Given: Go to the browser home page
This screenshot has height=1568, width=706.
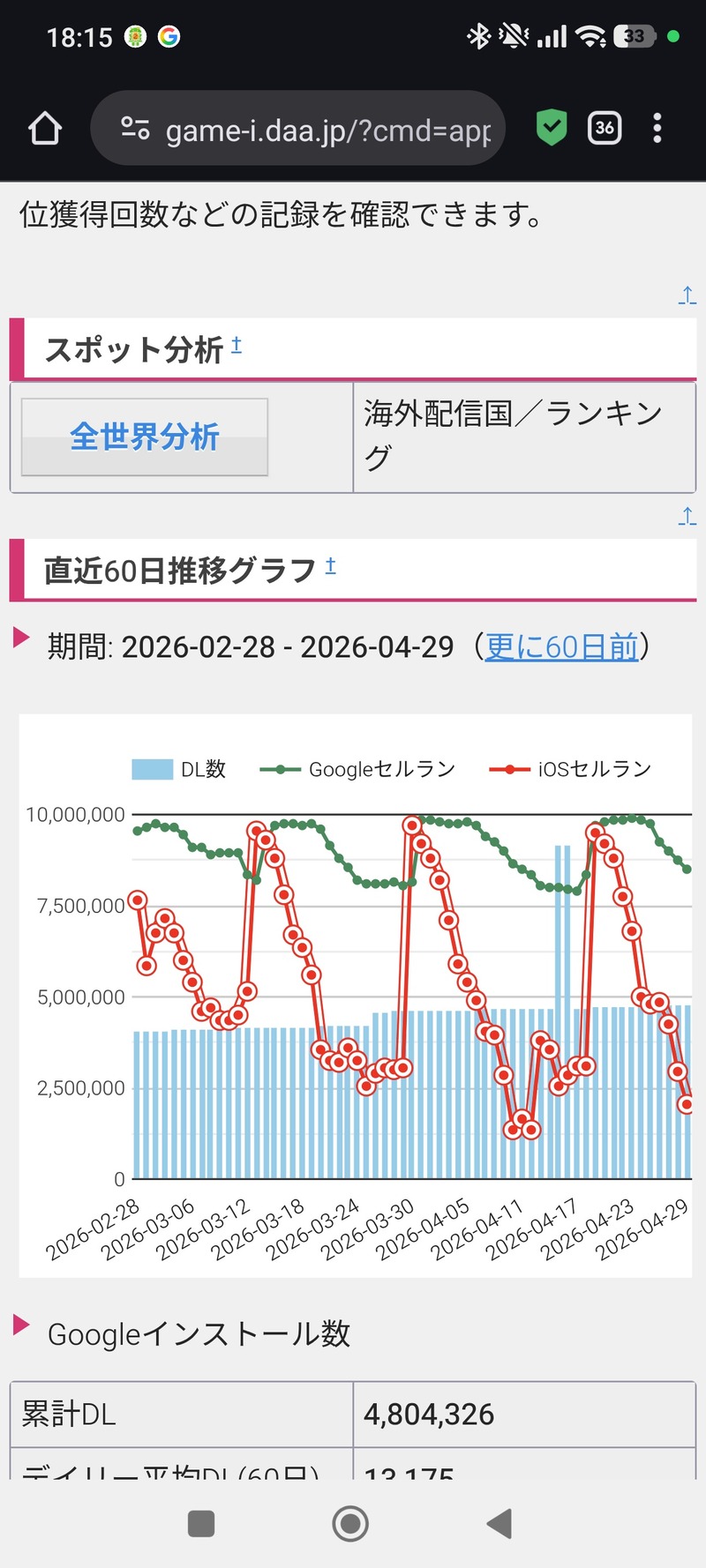Looking at the screenshot, I should (45, 129).
